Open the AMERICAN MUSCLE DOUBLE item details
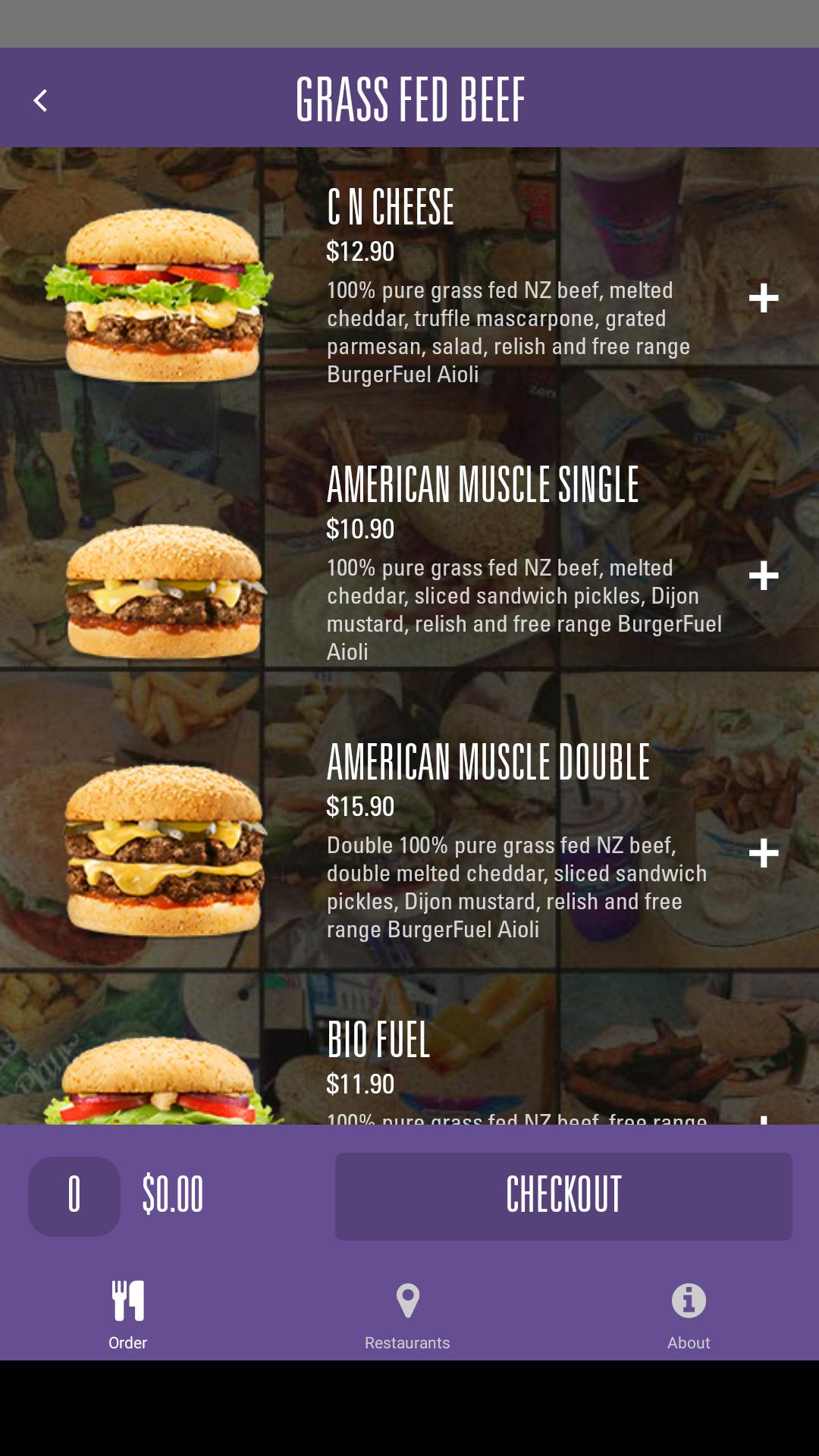Image resolution: width=819 pixels, height=1456 pixels. 488,764
